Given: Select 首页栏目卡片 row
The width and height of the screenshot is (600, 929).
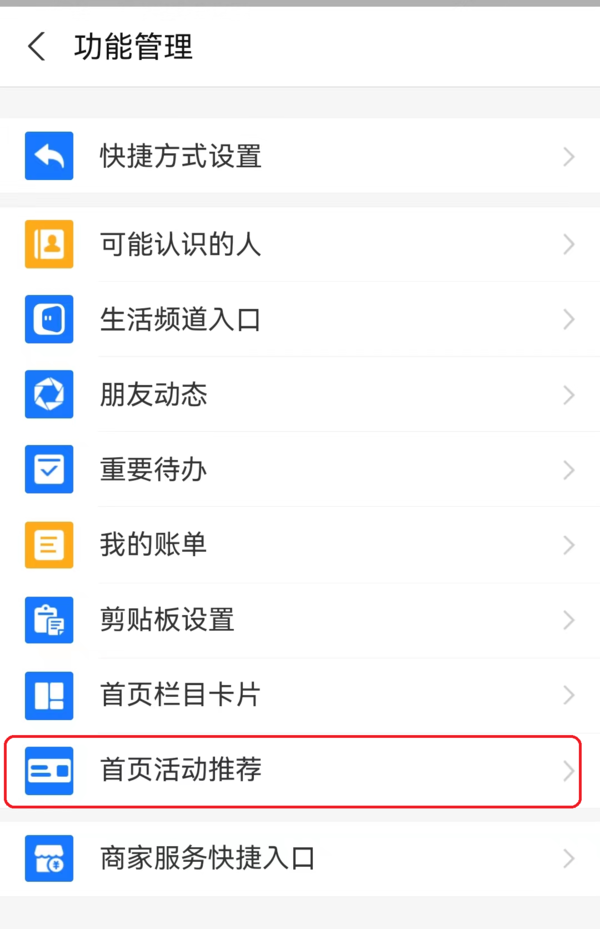Looking at the screenshot, I should pyautogui.click(x=300, y=695).
